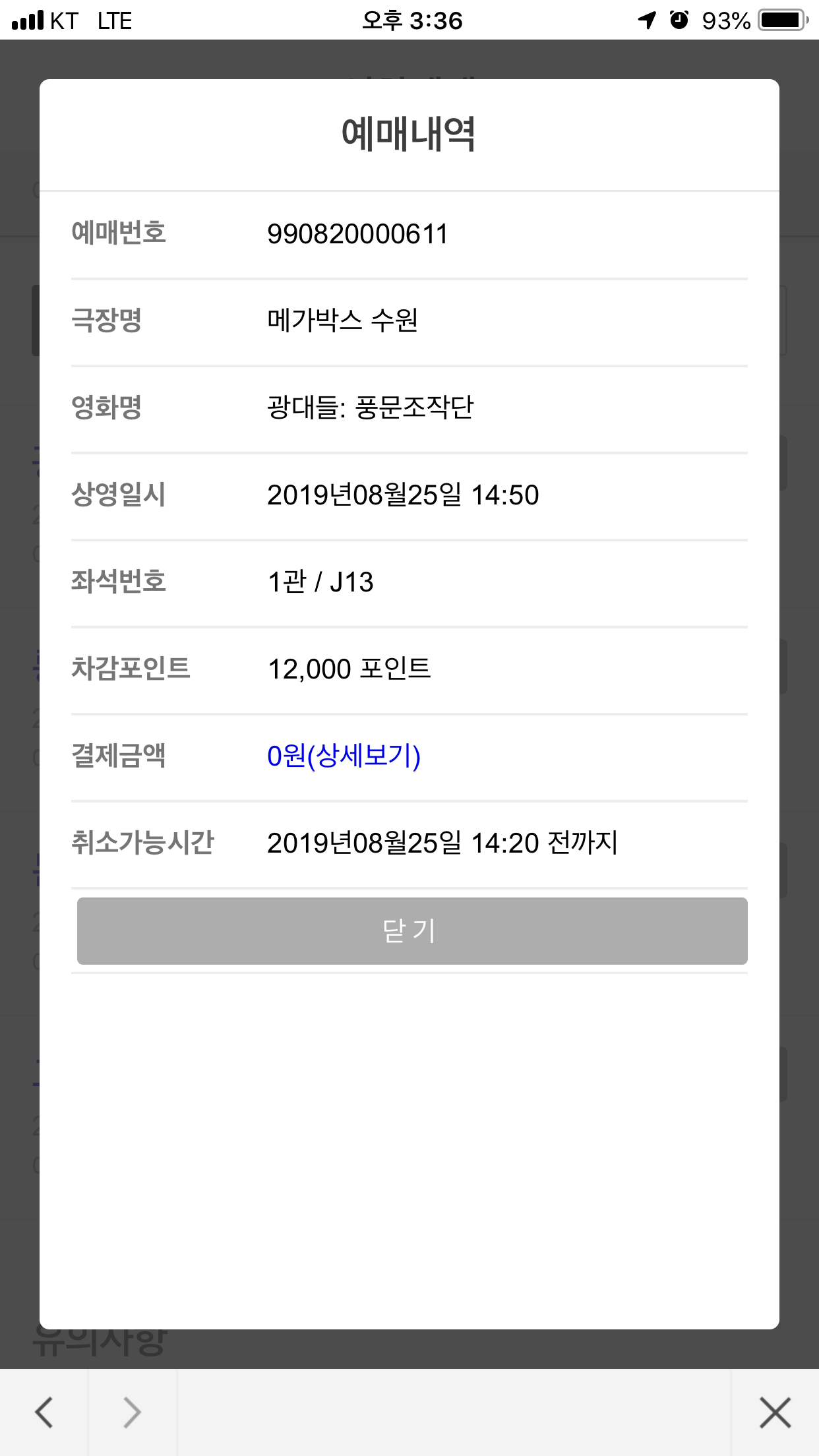The height and width of the screenshot is (1456, 819).
Task: Go back with the browser back arrow
Action: [x=44, y=1412]
